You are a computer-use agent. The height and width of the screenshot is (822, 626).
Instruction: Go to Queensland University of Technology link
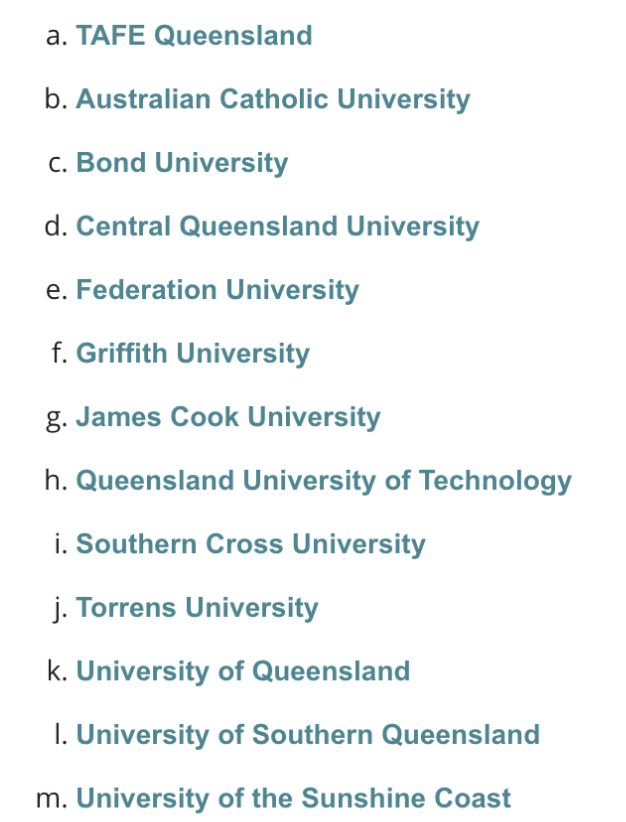[x=324, y=481]
